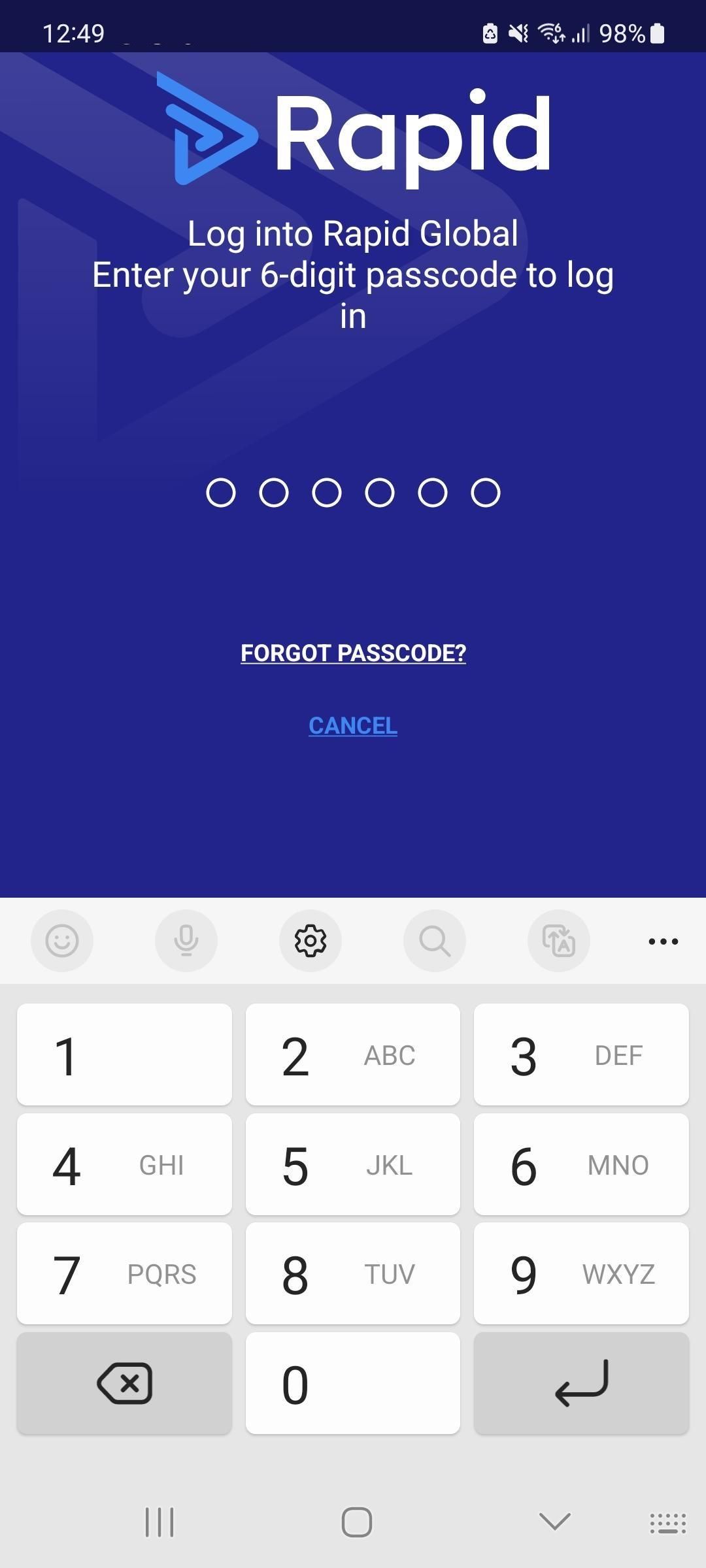
Task: Tap the 7 PQRS key
Action: [124, 1274]
